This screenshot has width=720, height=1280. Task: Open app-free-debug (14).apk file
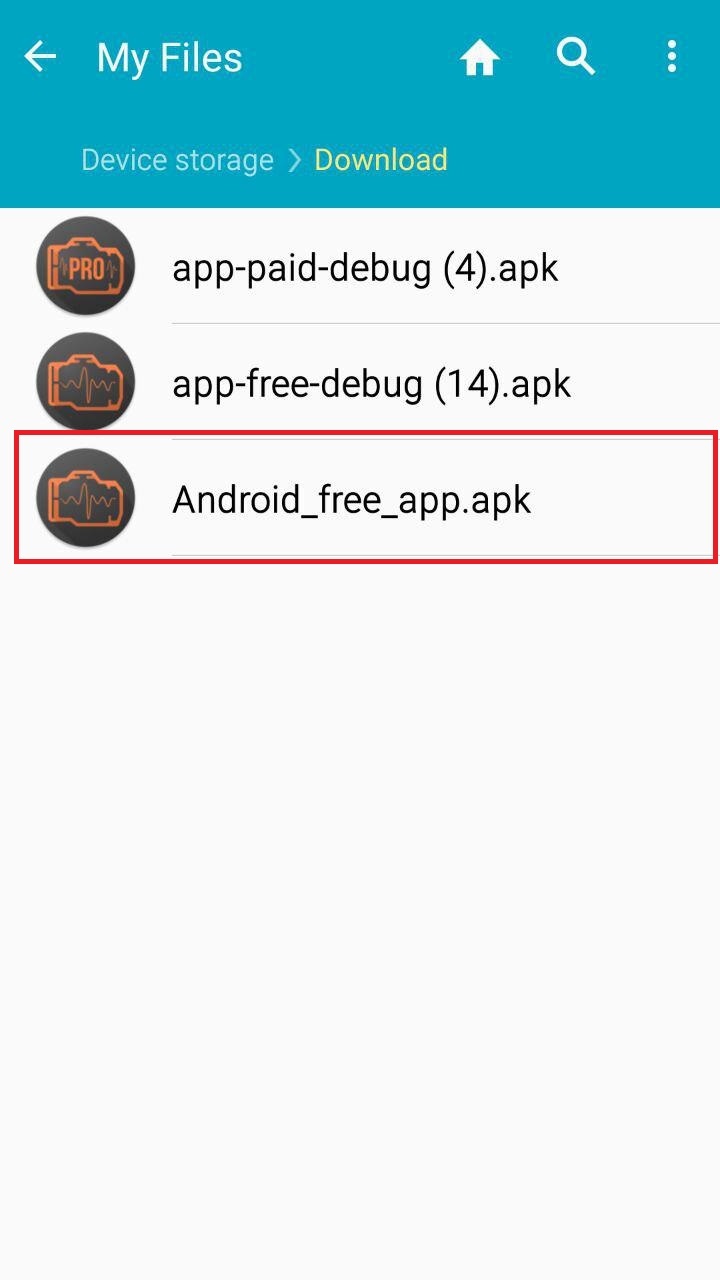point(371,383)
